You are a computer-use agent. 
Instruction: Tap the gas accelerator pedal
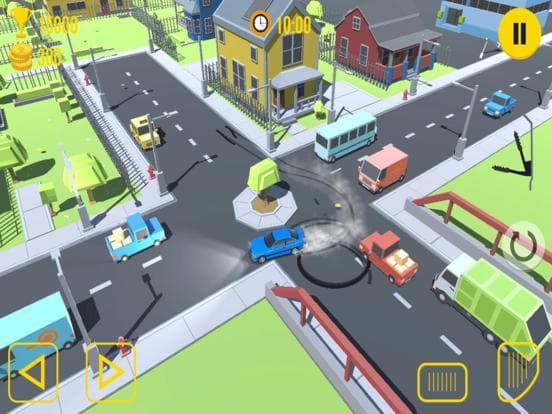pyautogui.click(x=518, y=372)
